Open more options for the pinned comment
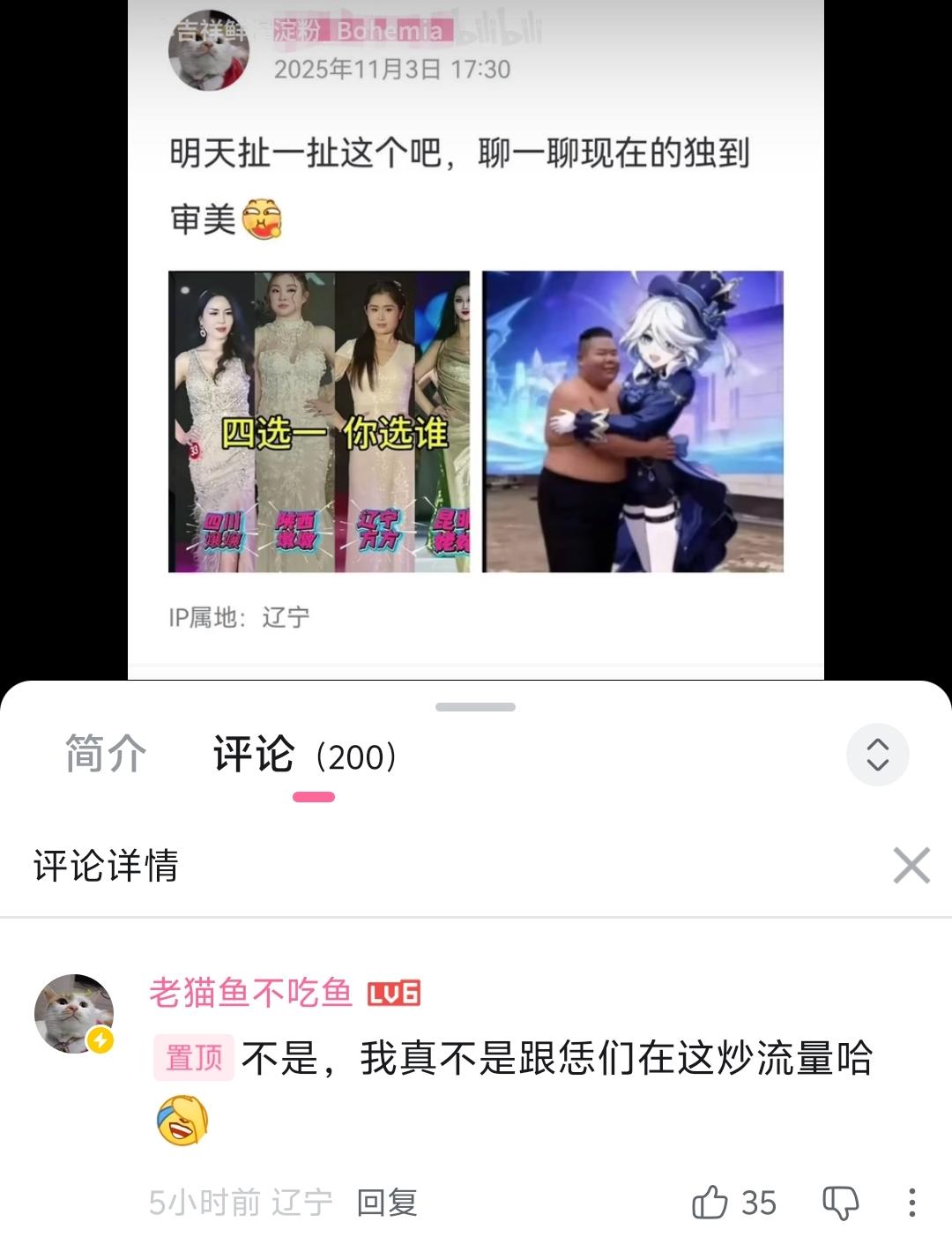The height and width of the screenshot is (1259, 952). pos(912,1202)
